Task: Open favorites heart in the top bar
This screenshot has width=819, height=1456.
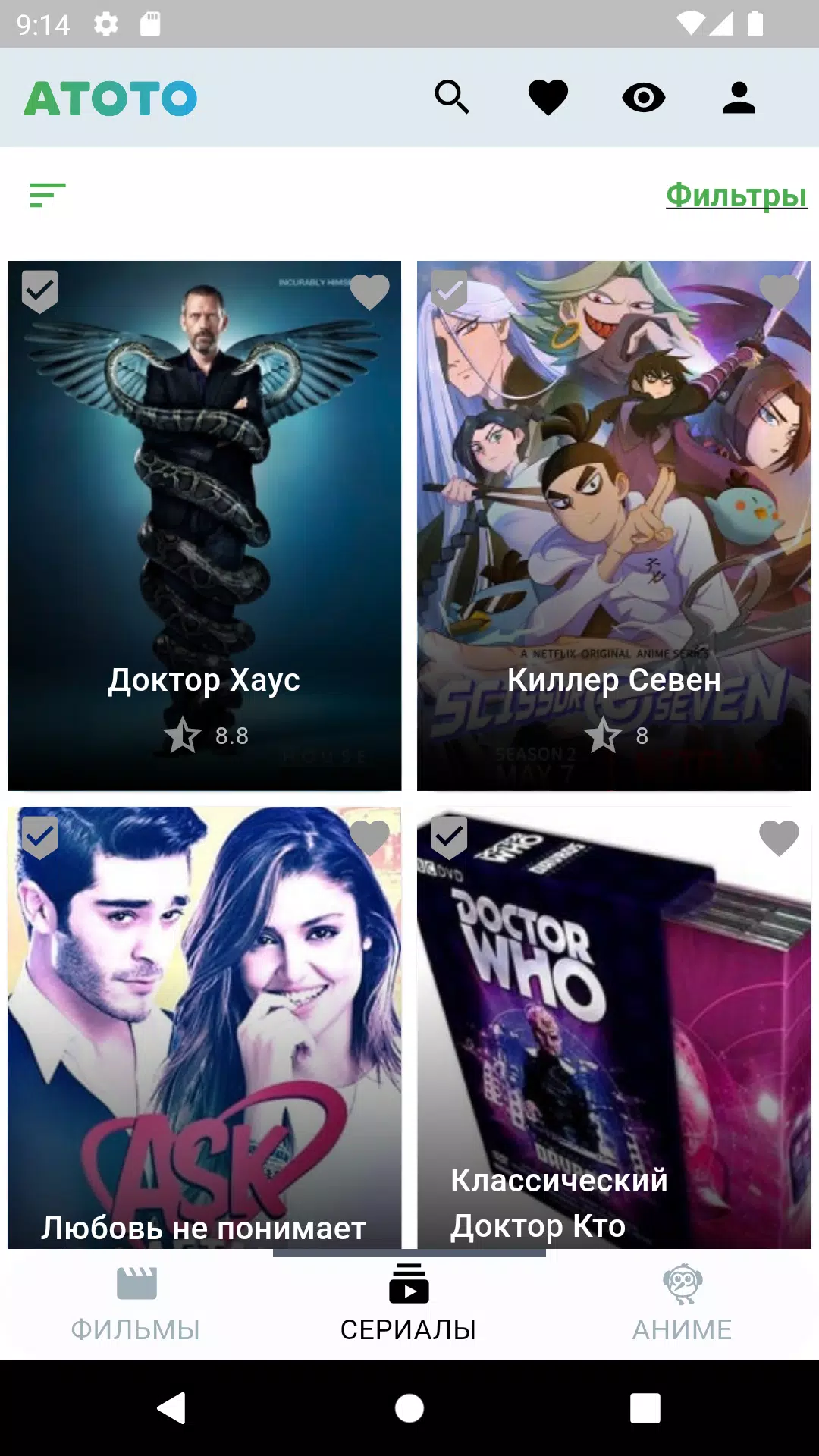Action: point(548,97)
